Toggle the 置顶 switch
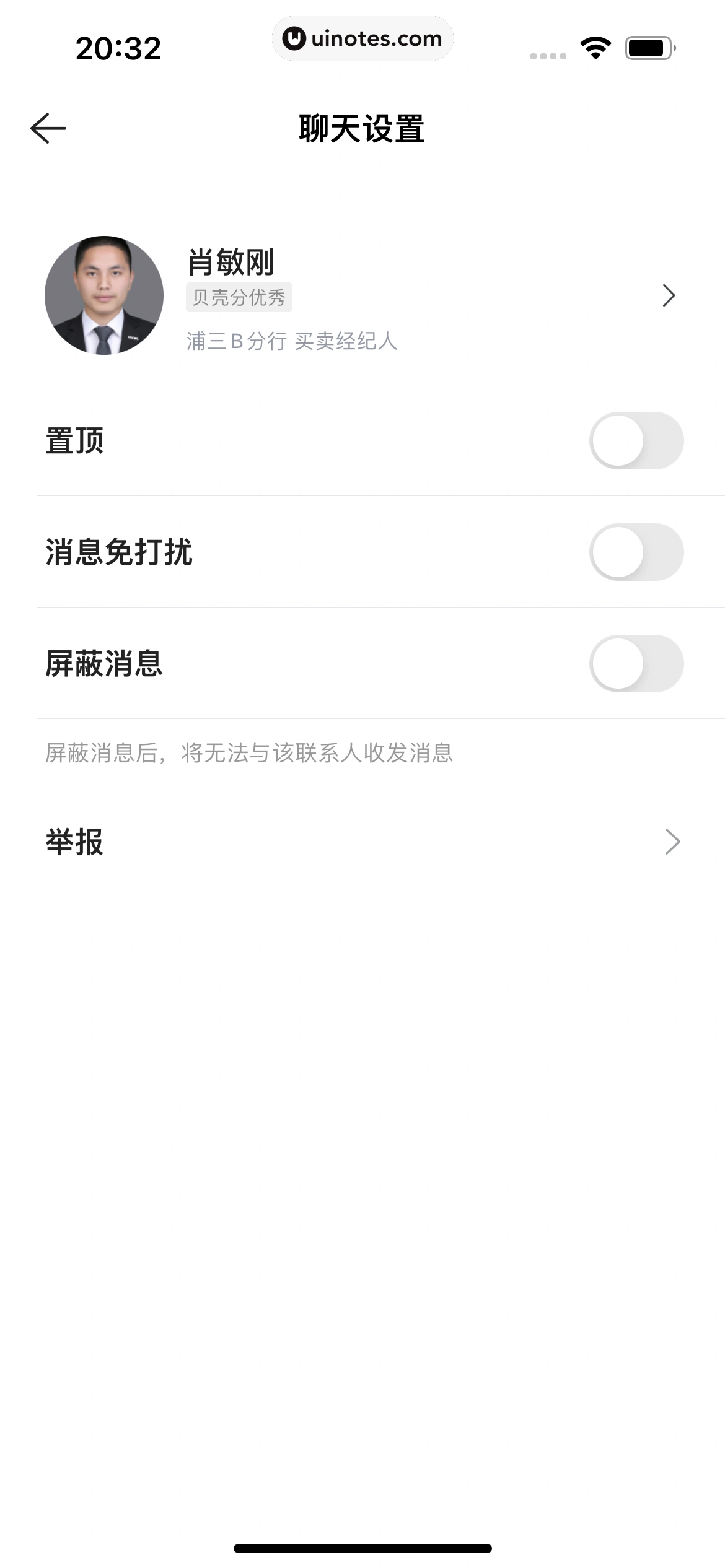The width and height of the screenshot is (725, 1568). tap(636, 441)
